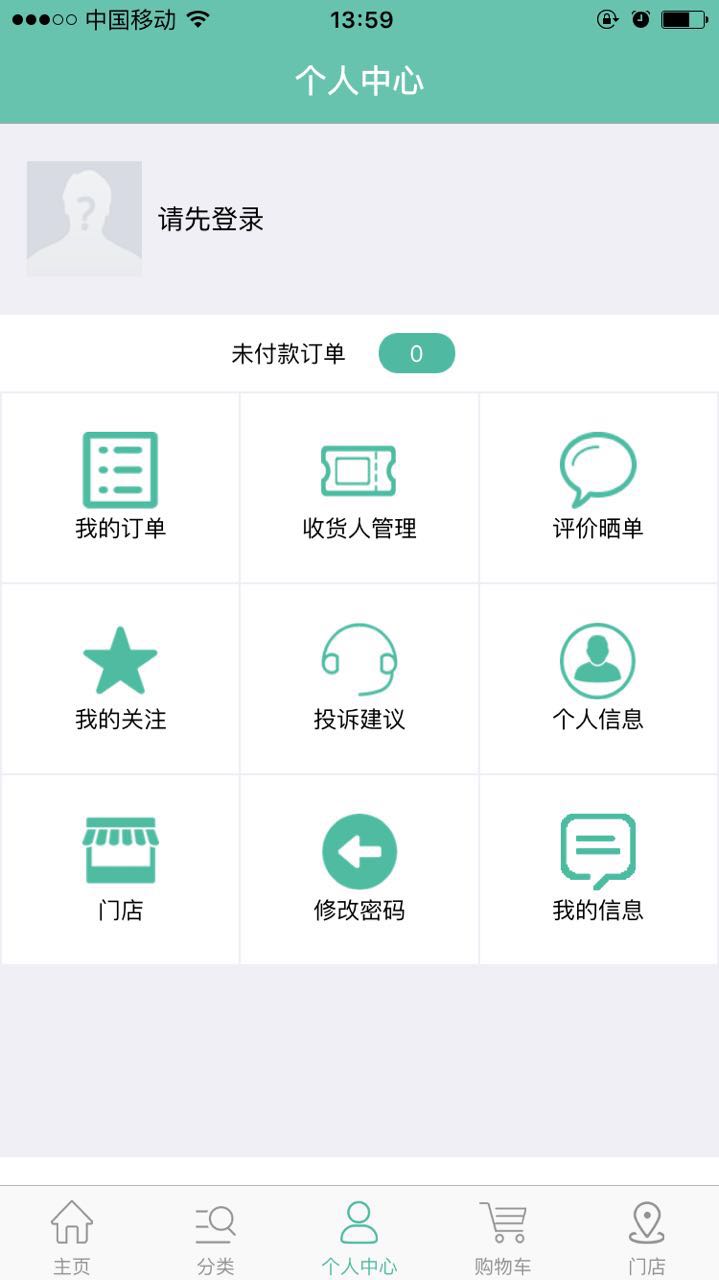Viewport: 719px width, 1280px height.
Task: Open the 门店 store grid item
Action: point(120,869)
